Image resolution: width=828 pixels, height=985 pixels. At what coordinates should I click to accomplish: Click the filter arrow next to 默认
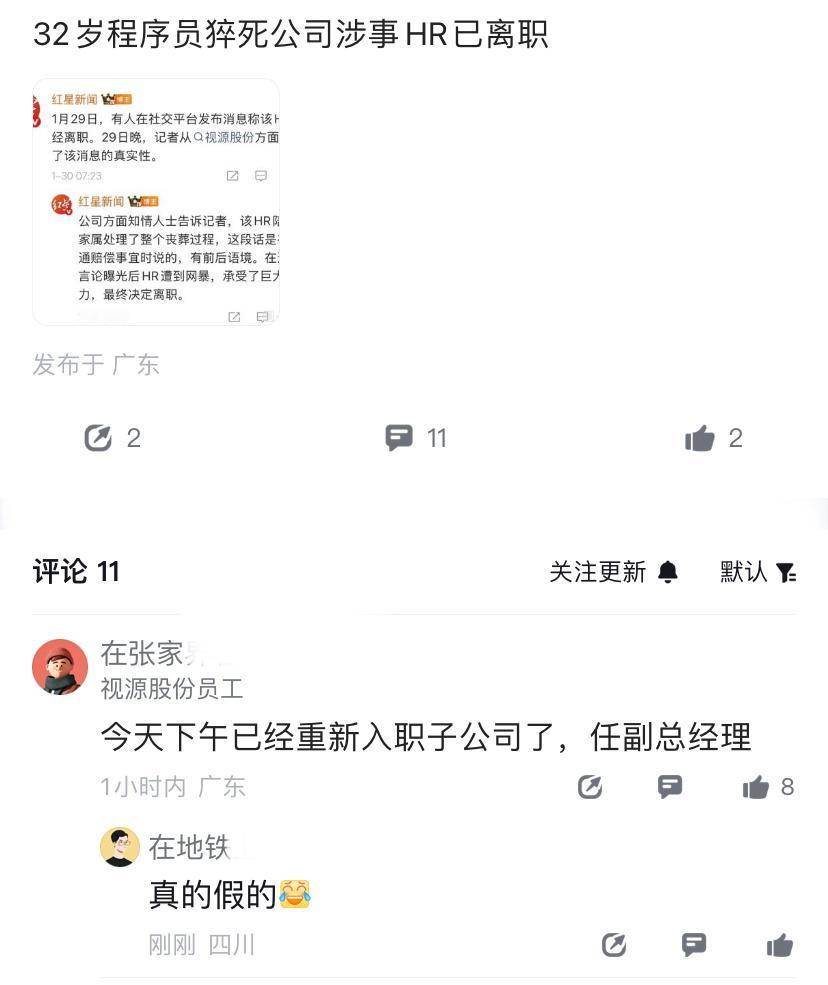785,571
